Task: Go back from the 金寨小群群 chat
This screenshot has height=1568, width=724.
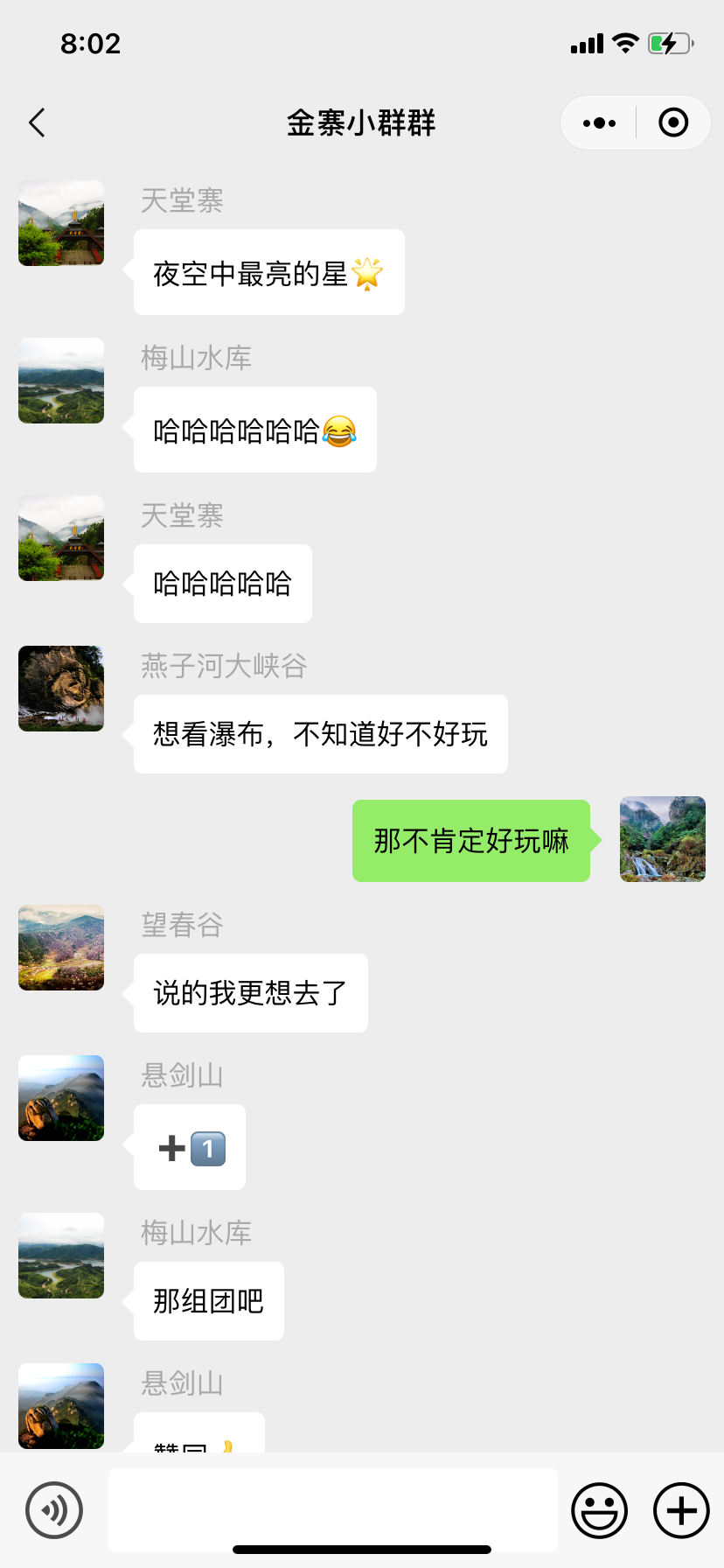Action: (x=37, y=122)
